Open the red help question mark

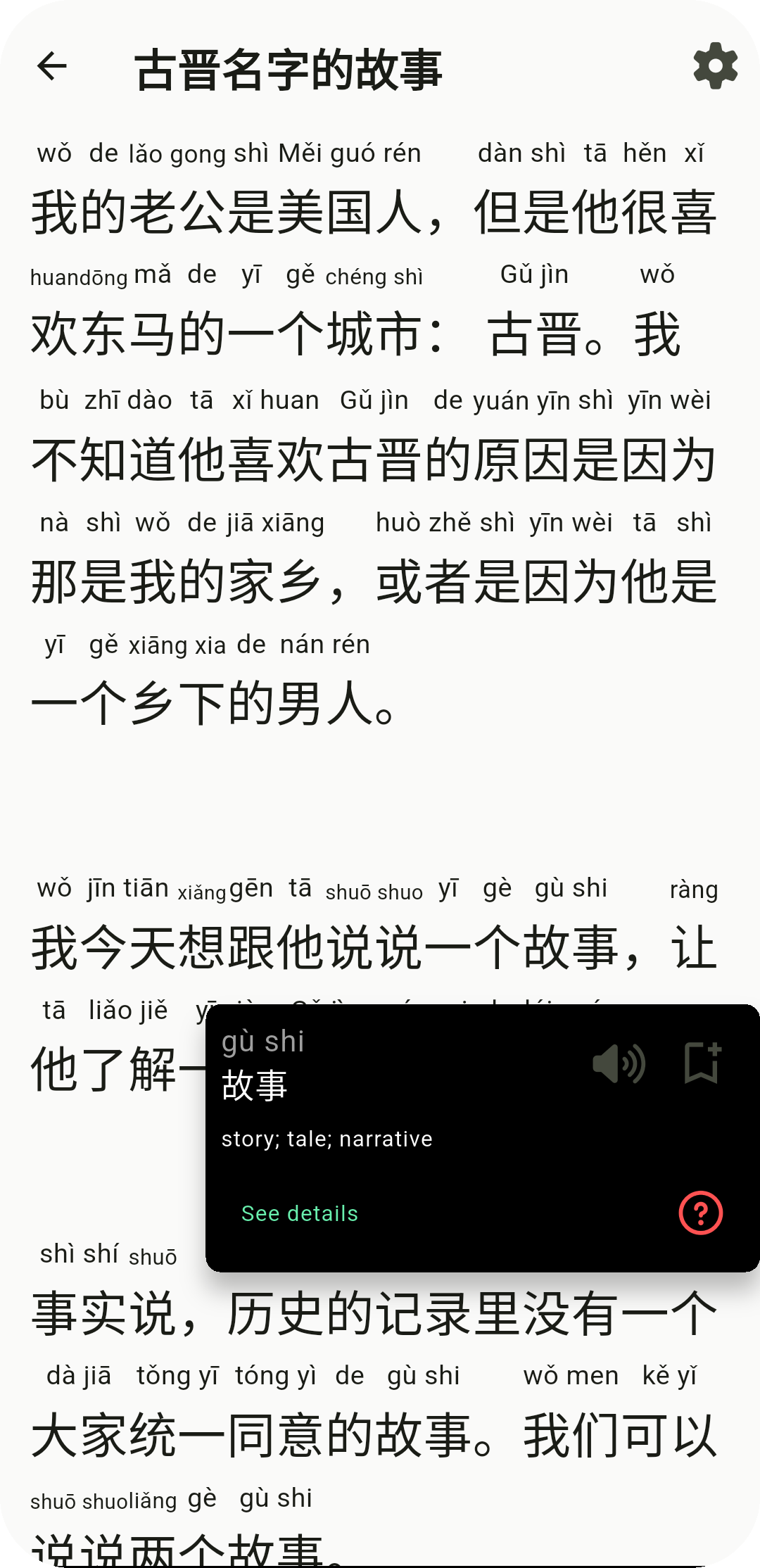click(x=700, y=1213)
